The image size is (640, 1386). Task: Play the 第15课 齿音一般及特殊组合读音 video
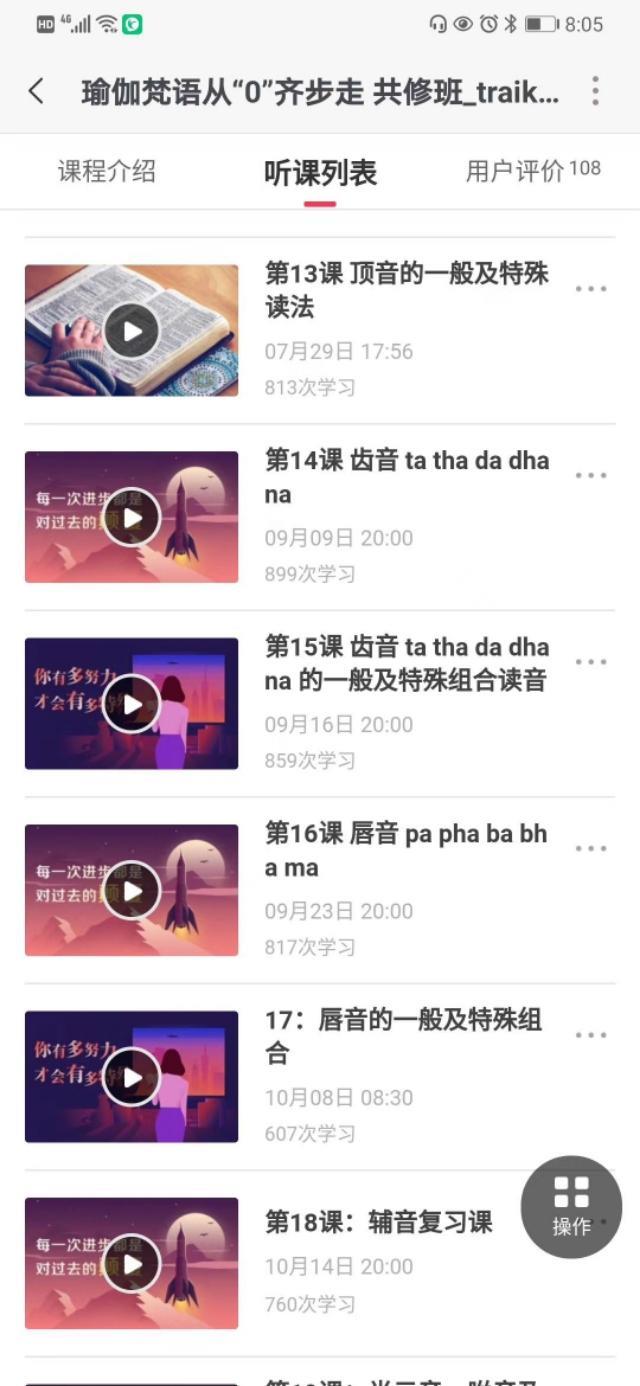pyautogui.click(x=132, y=704)
